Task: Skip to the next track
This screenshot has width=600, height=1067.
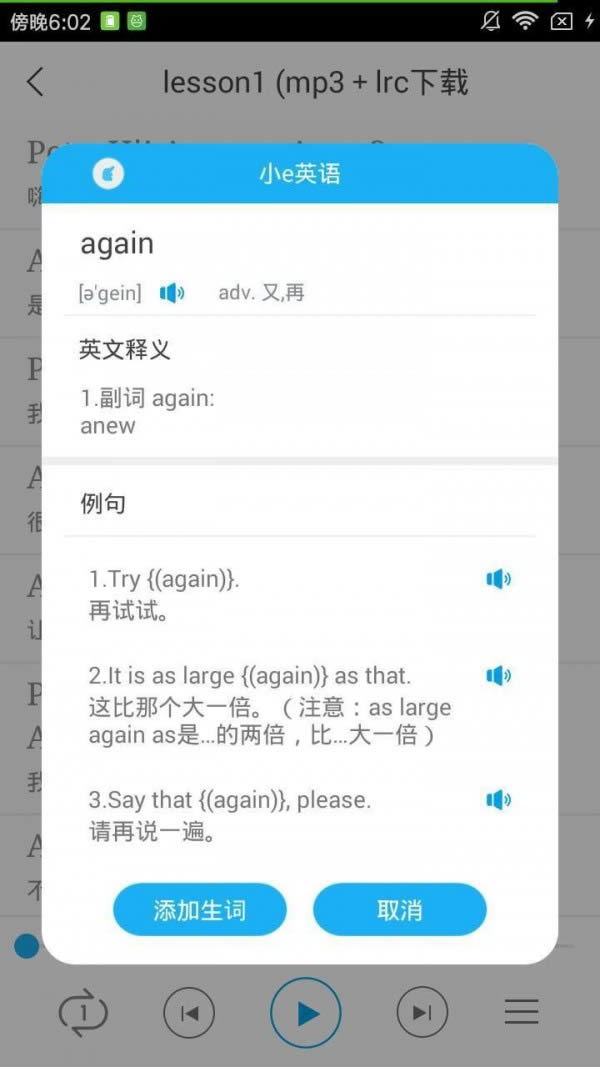Action: (422, 1013)
